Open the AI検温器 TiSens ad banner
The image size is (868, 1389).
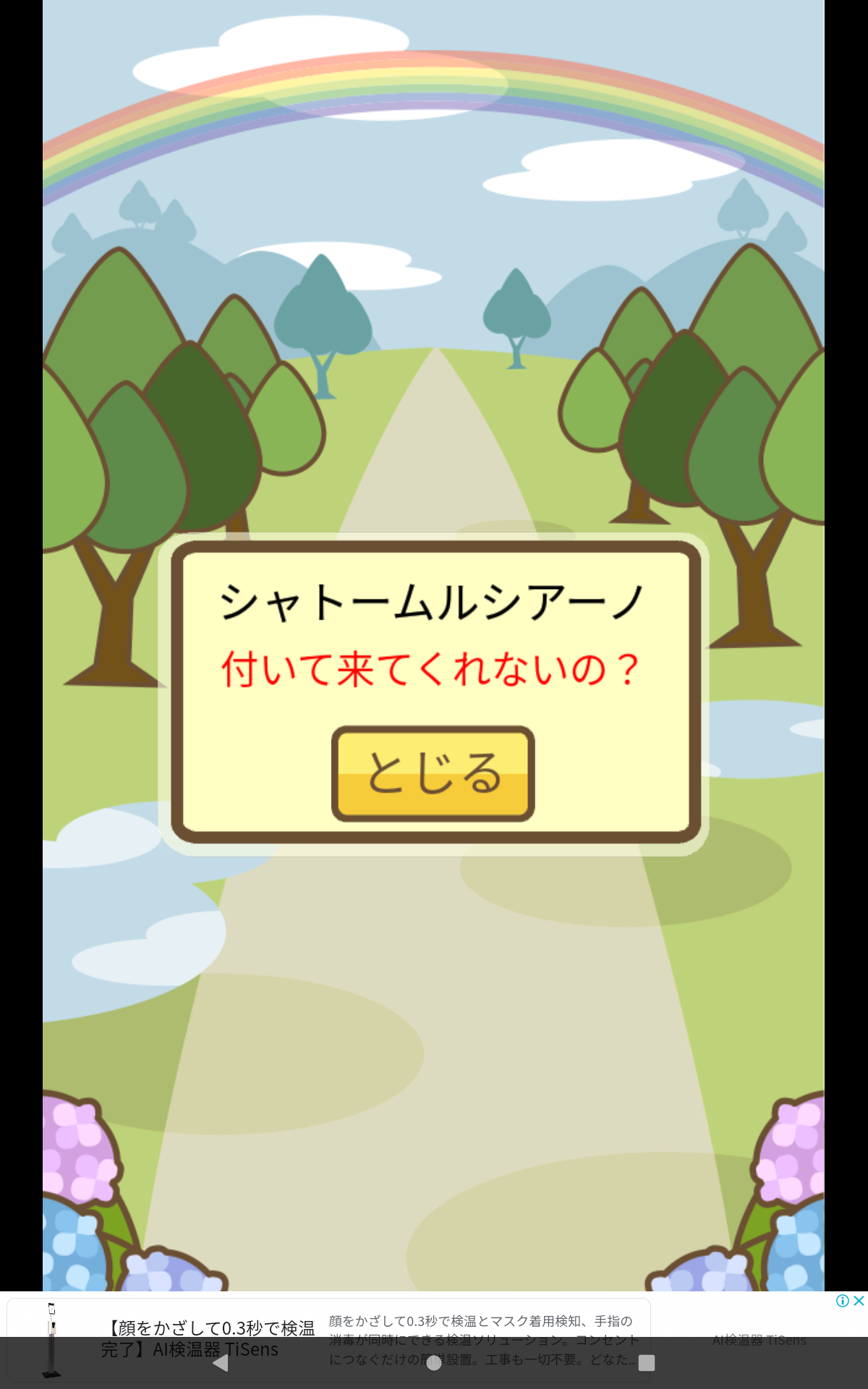[329, 1341]
